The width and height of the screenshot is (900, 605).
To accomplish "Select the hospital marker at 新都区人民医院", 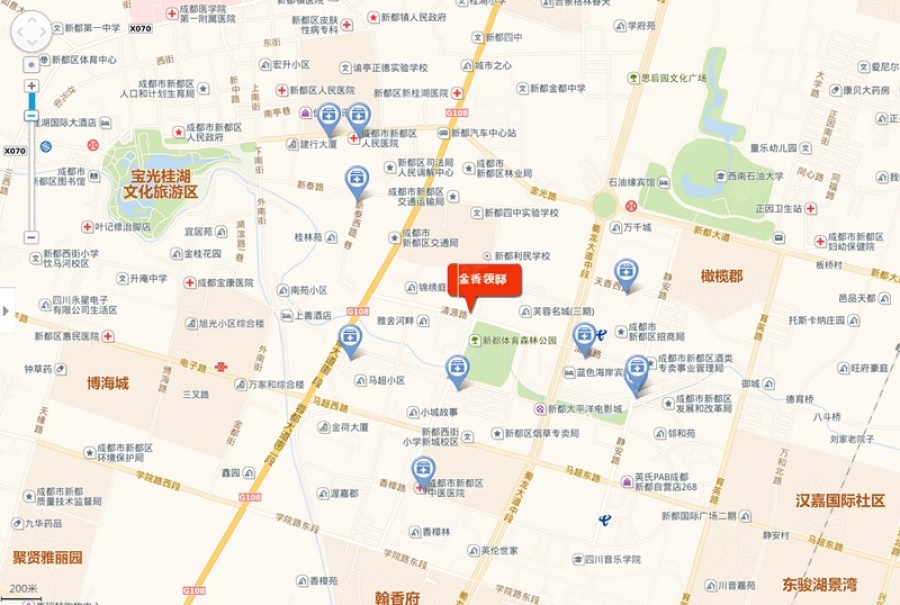I will coord(359,118).
